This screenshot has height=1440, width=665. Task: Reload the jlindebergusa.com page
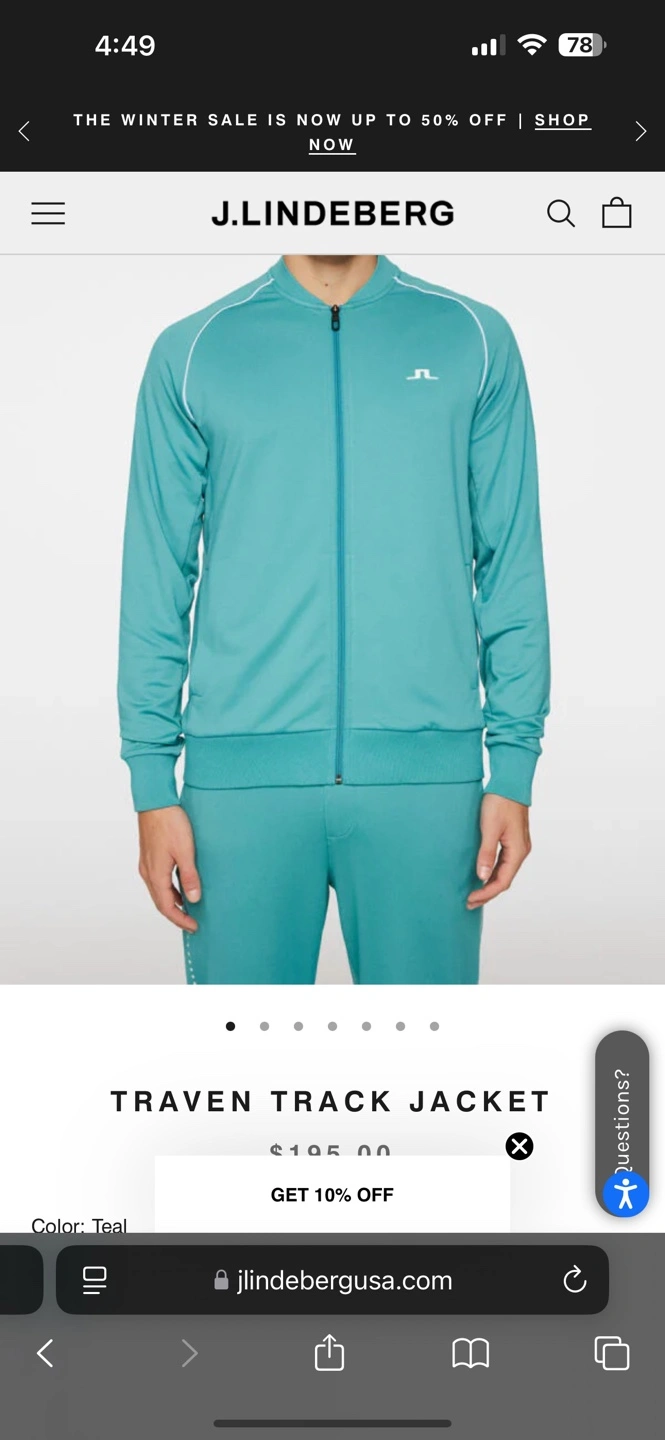pos(574,1280)
